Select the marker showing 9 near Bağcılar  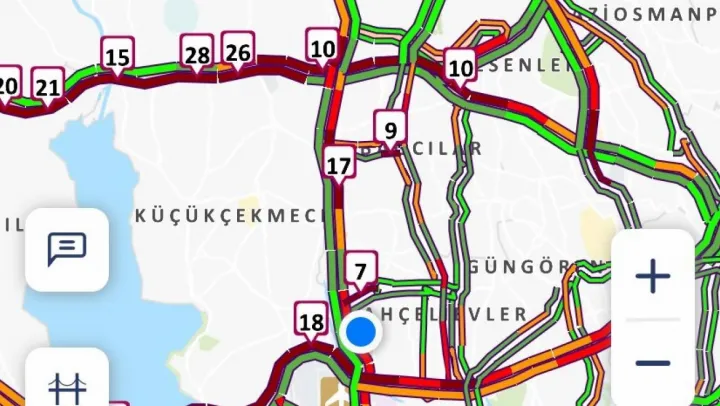coord(390,129)
